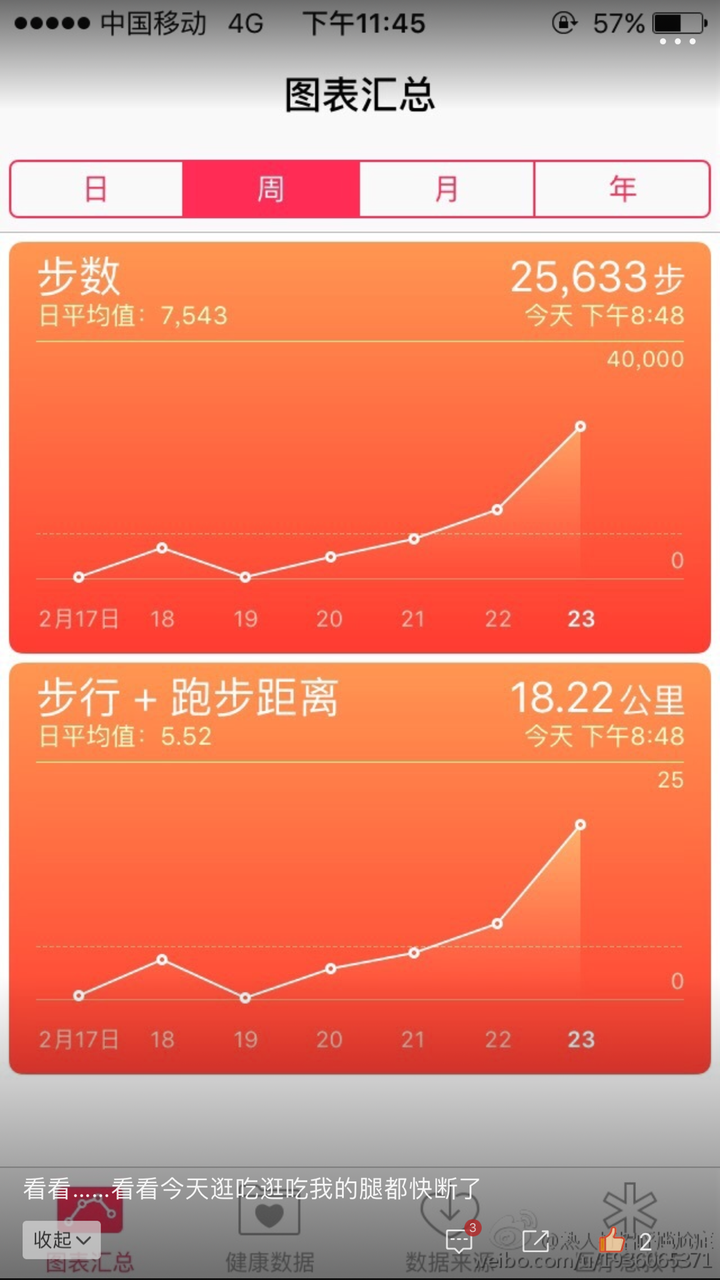Like this post with thumbs-up
This screenshot has height=1280, width=720.
coord(613,1240)
